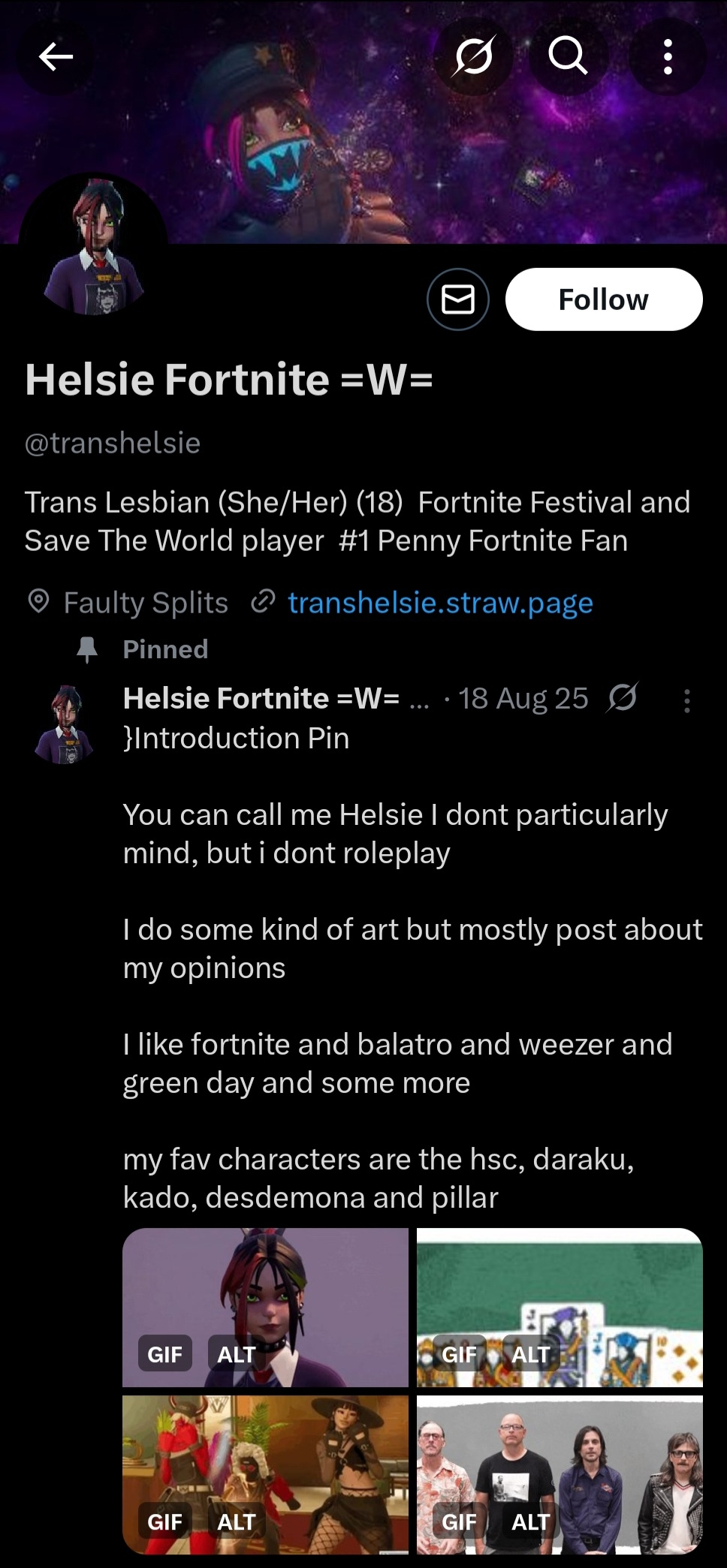Open the transhelsie.straw.page link
This screenshot has width=727, height=1568.
tap(440, 603)
